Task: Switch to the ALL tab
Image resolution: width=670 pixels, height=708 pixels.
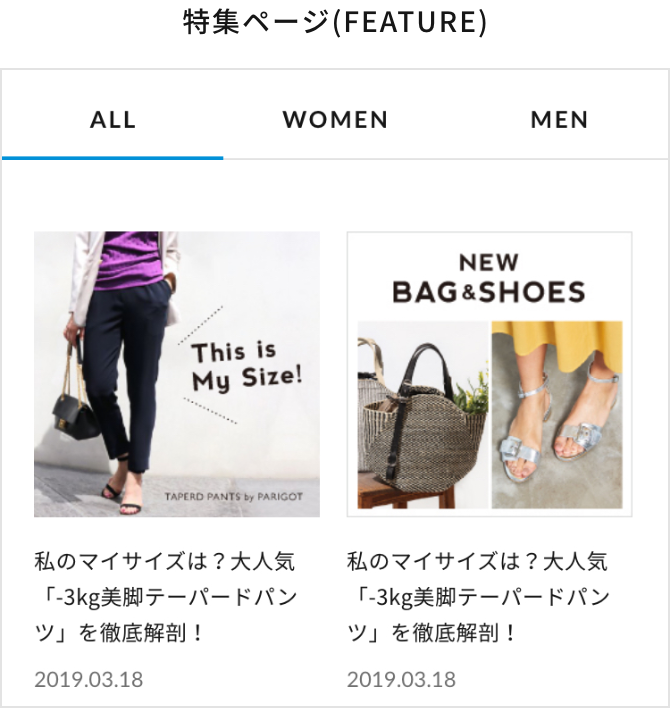Action: click(112, 120)
